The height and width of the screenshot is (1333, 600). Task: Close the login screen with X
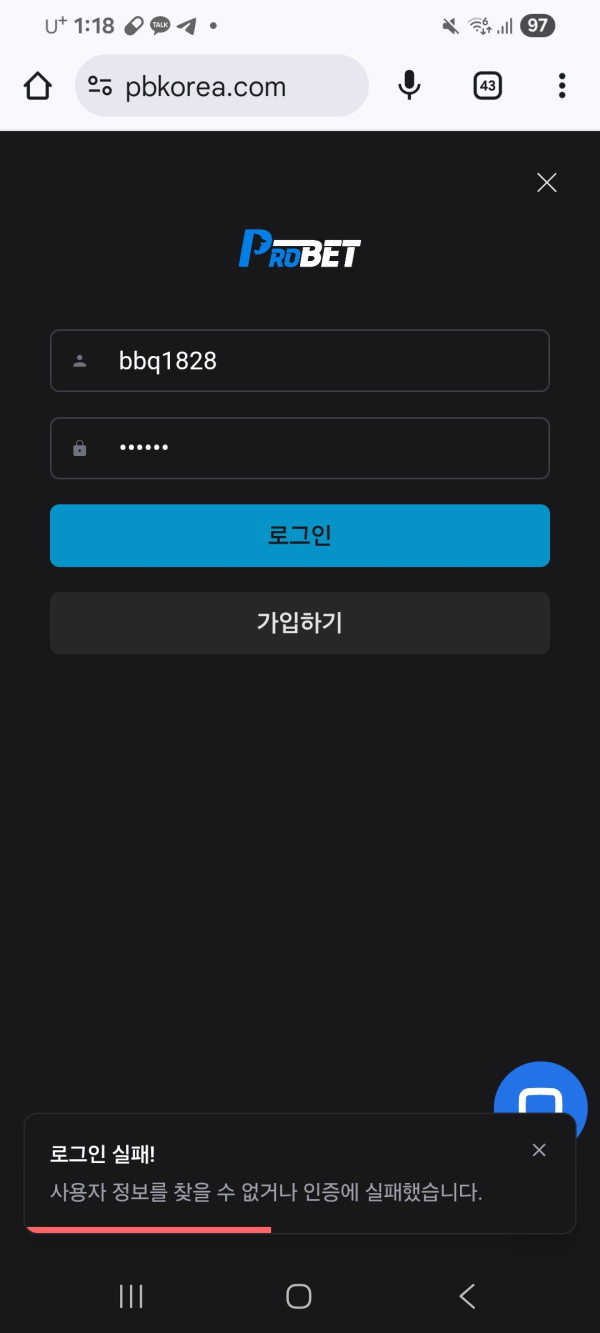click(546, 182)
